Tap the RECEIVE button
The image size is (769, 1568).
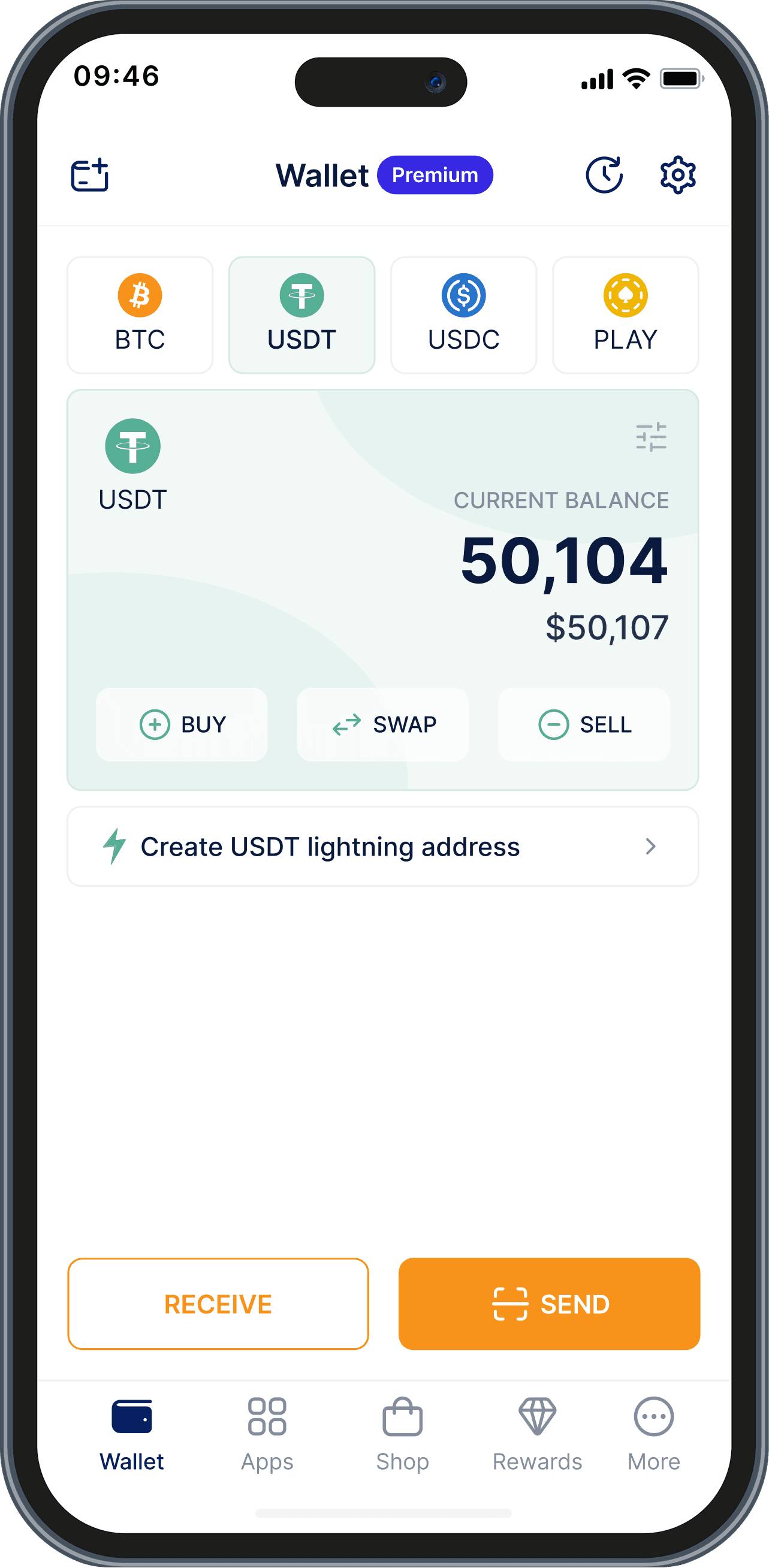(x=218, y=1304)
